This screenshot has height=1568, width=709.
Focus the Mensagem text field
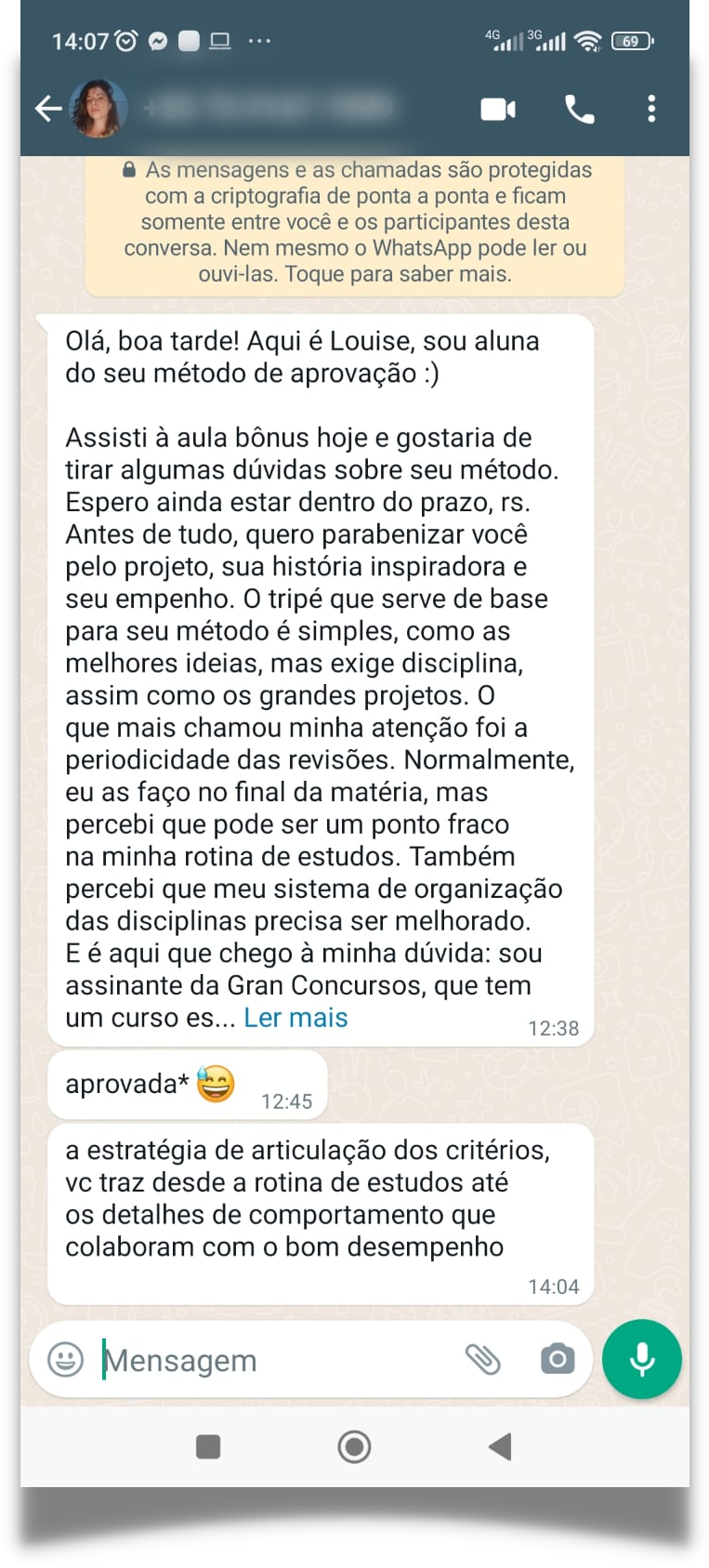269,1360
